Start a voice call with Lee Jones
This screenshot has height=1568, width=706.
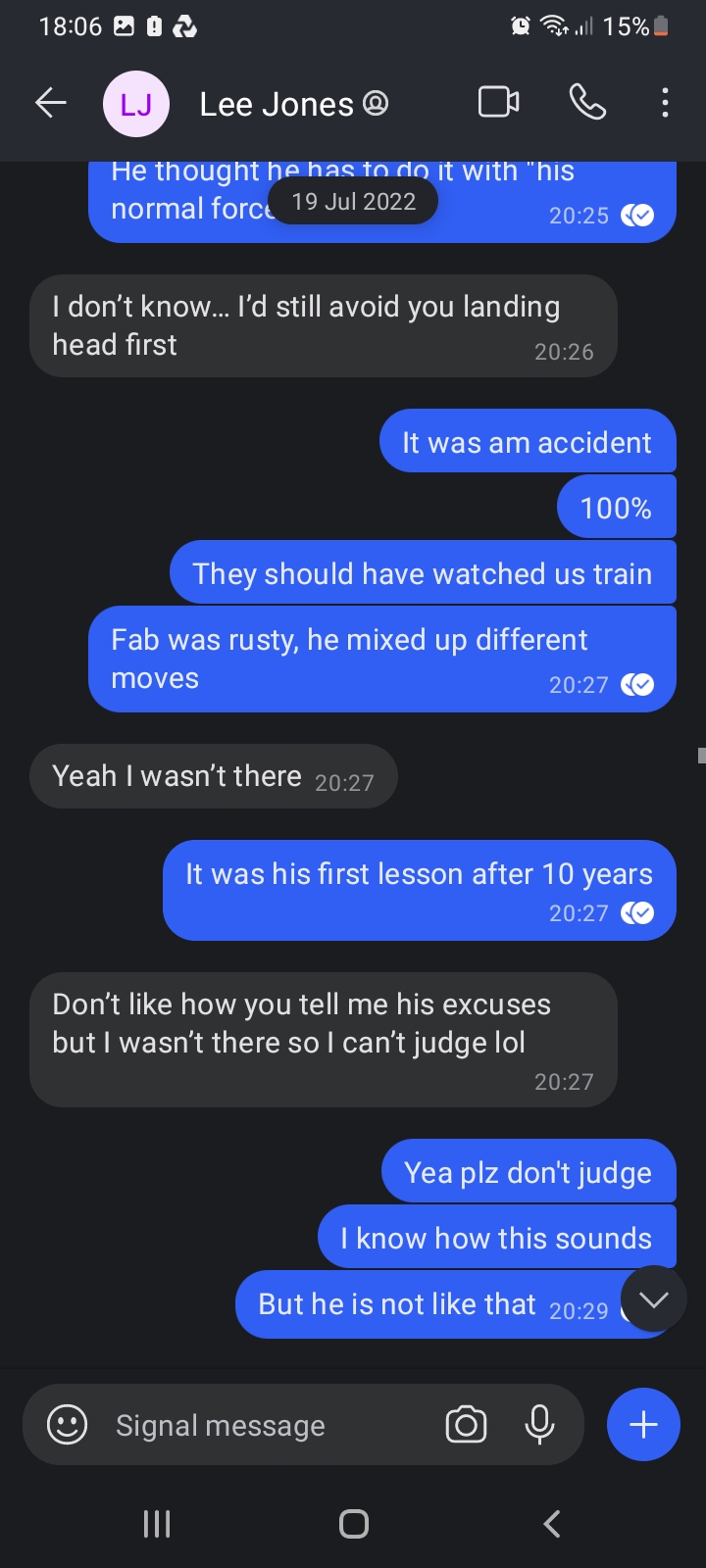point(587,103)
